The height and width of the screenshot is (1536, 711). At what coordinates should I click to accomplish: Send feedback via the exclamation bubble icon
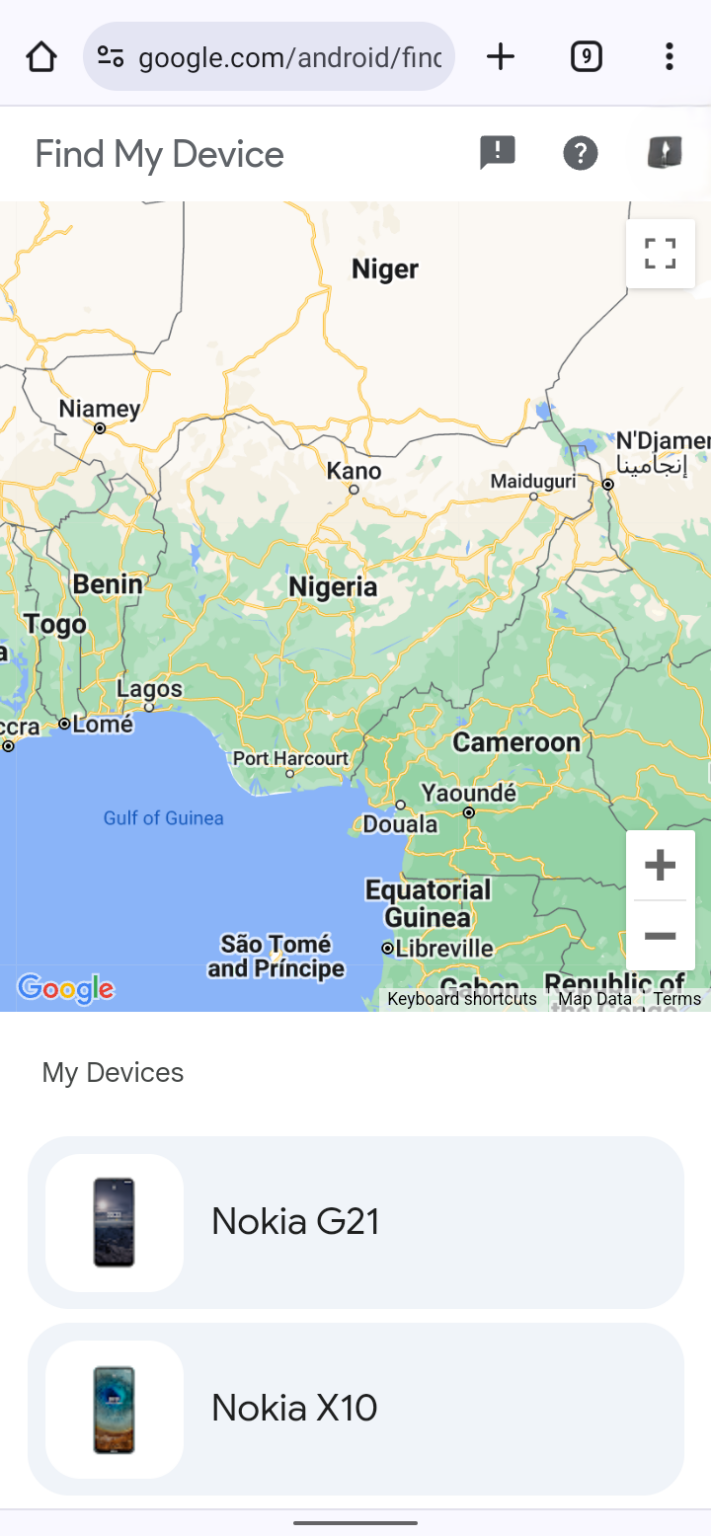point(497,153)
